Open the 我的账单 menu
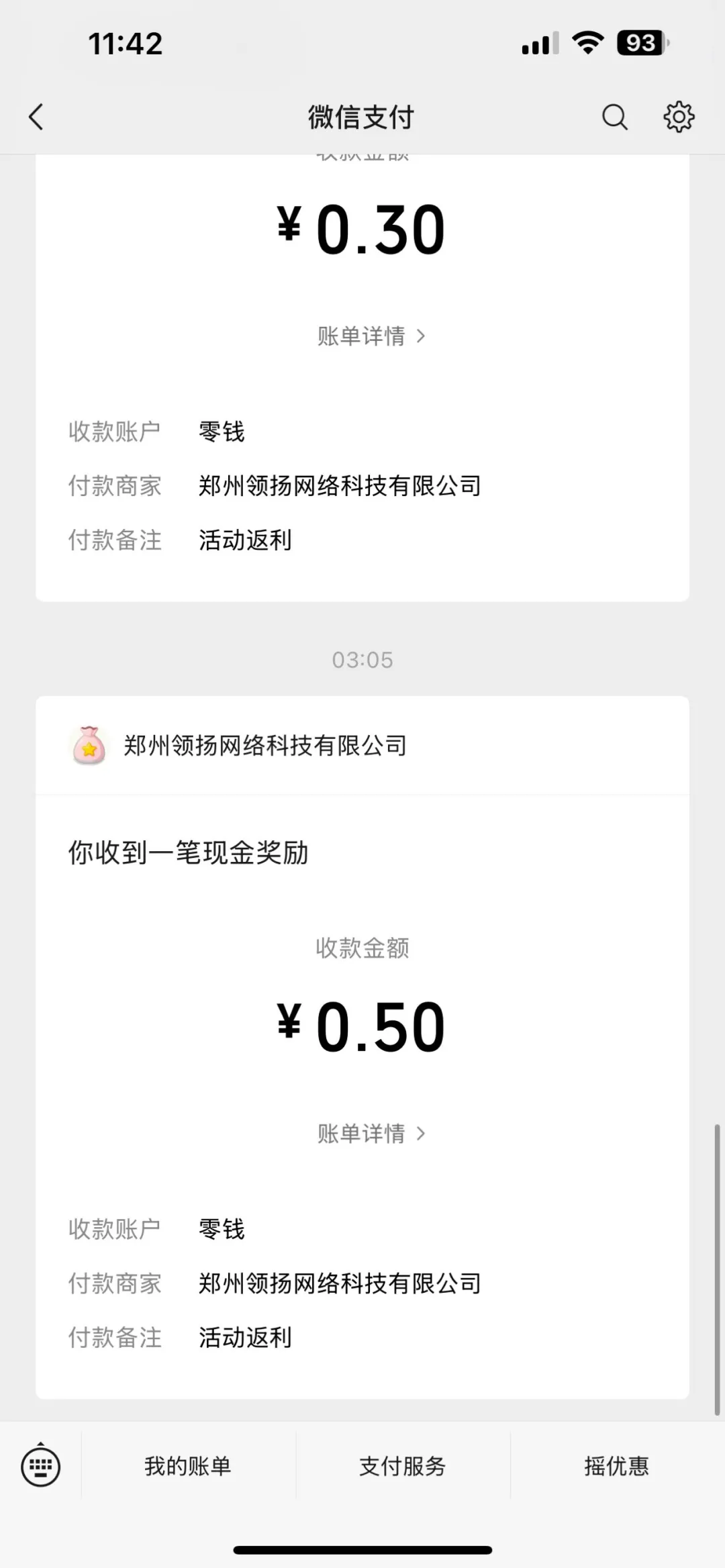The height and width of the screenshot is (1568, 725). 188,1466
